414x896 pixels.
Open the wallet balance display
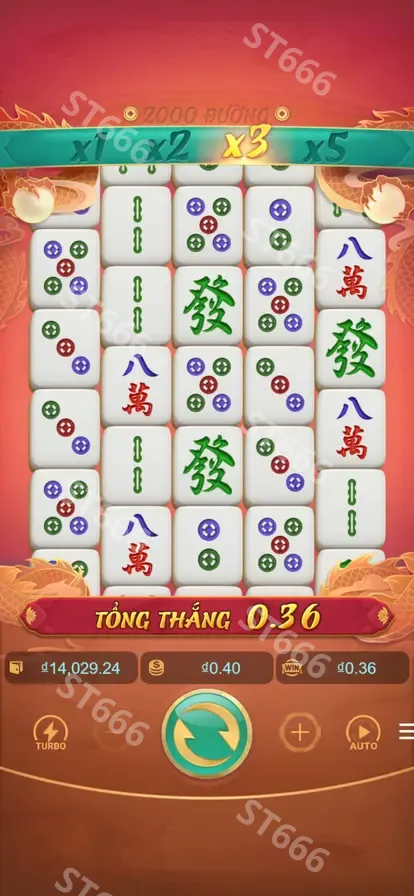71,668
